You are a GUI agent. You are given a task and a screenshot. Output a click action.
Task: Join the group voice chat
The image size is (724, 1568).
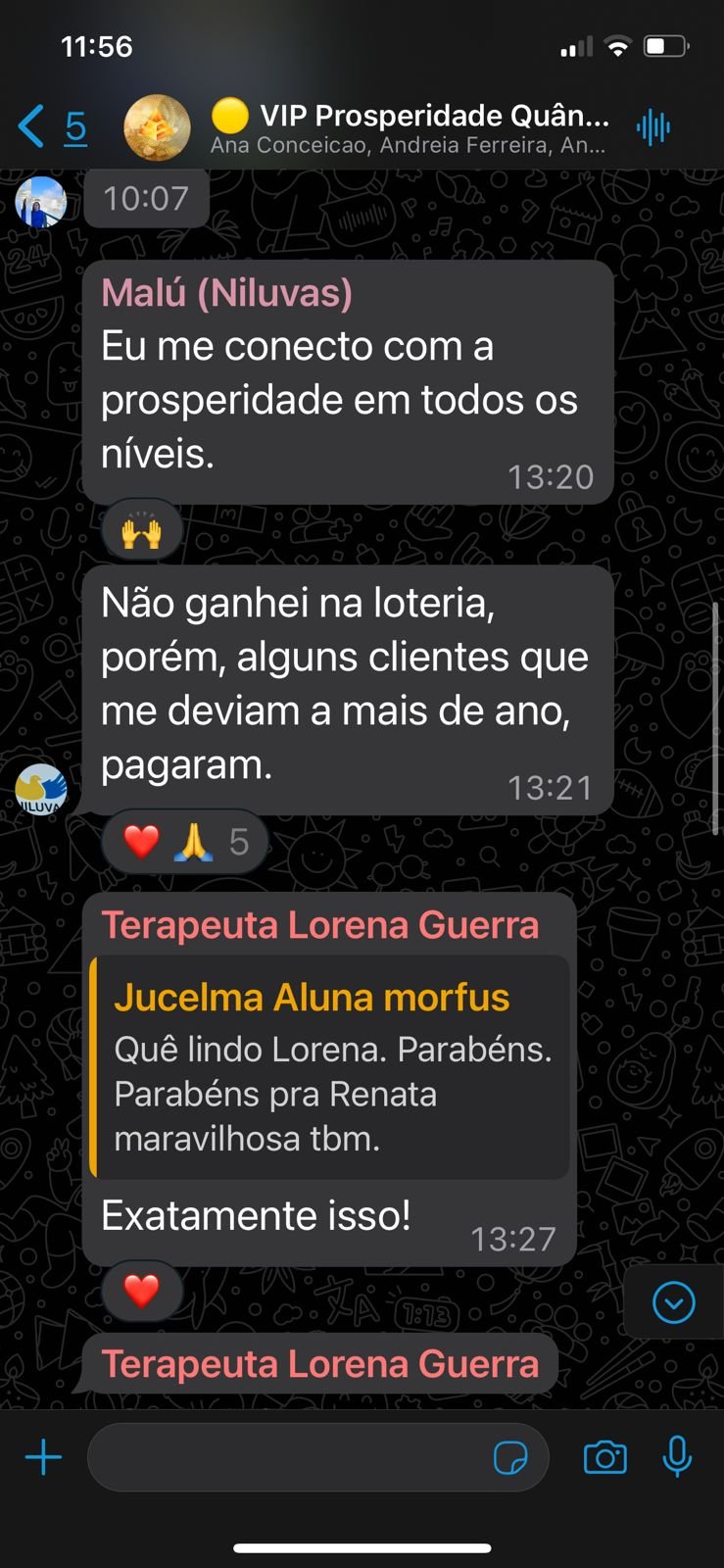[652, 127]
